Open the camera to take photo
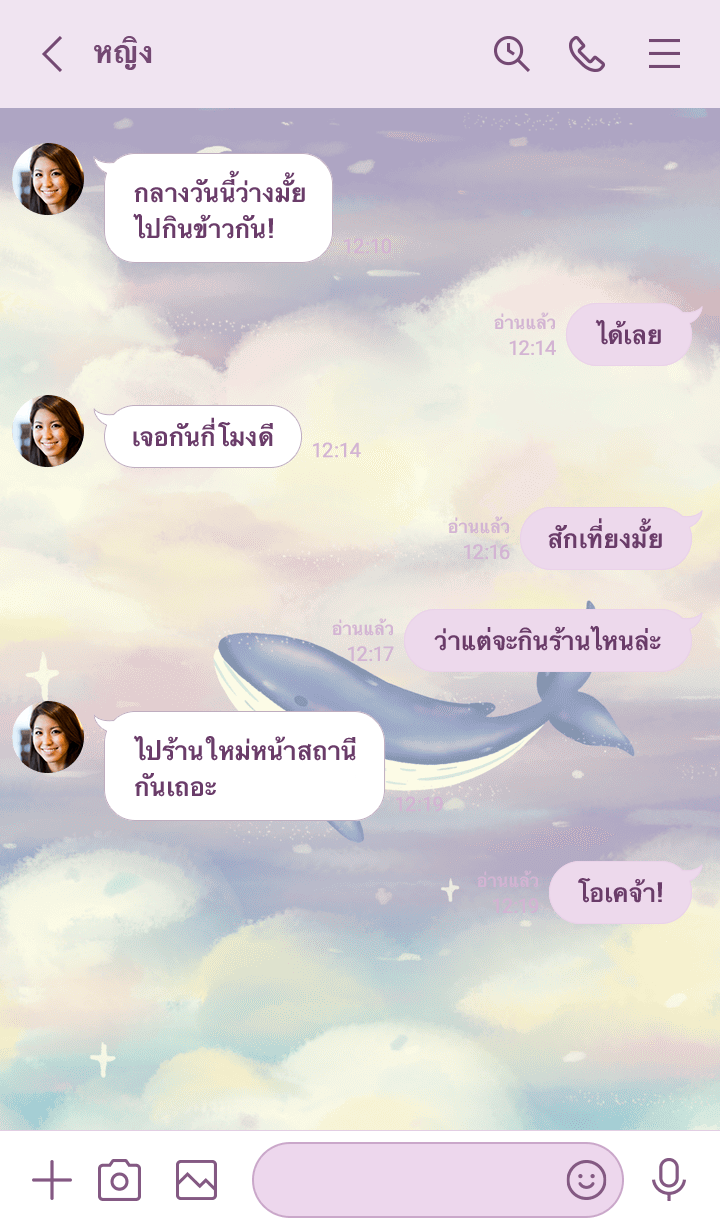 point(119,1181)
